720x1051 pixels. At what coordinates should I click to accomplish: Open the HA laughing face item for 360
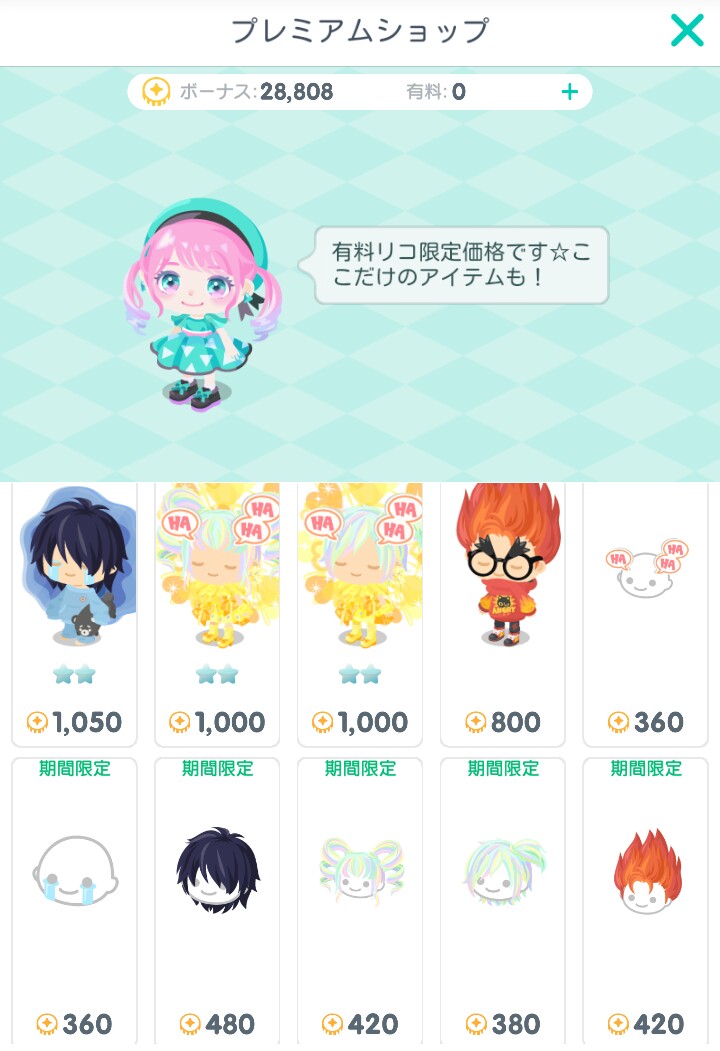pos(646,610)
